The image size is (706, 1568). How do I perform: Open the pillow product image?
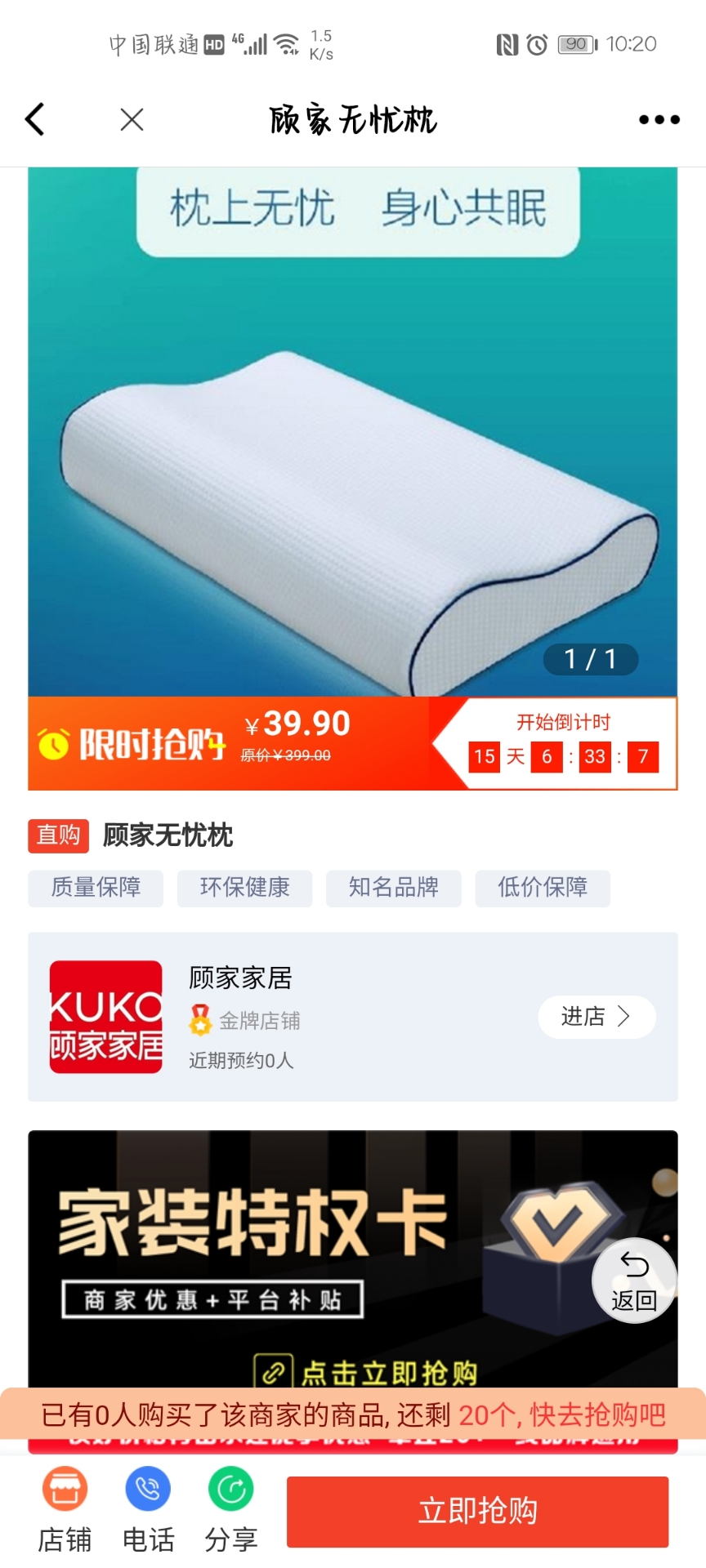point(352,457)
